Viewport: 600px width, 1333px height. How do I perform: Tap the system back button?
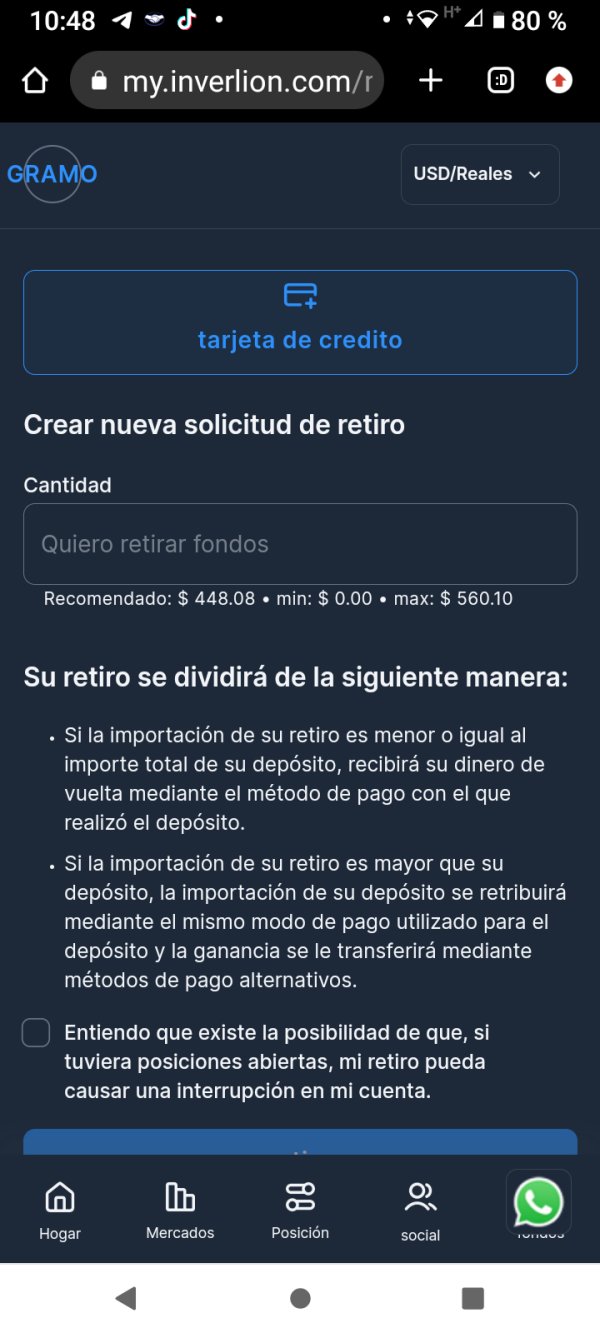(126, 1298)
